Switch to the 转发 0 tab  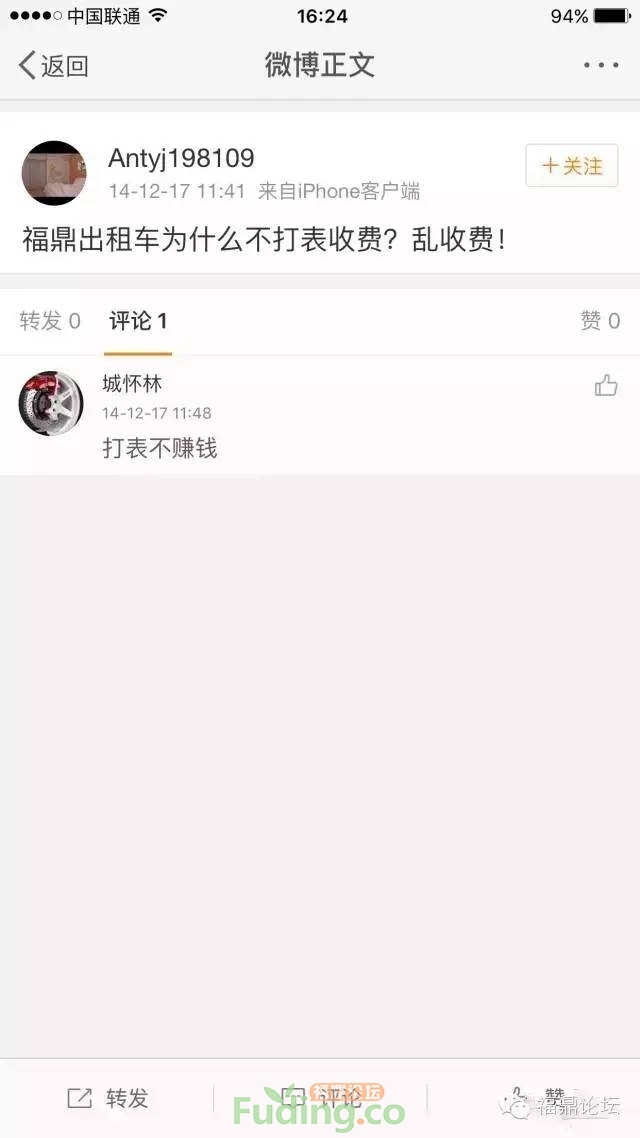click(50, 321)
